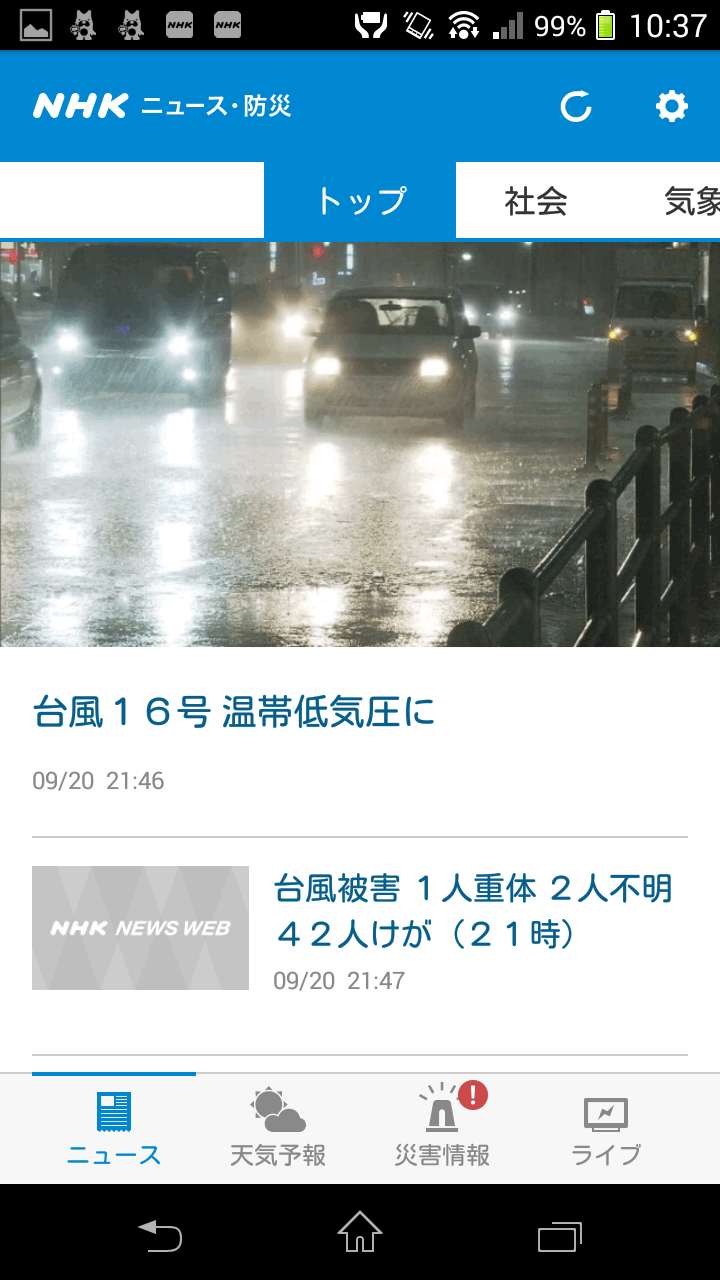Switch to the 社会 tab

[x=536, y=201]
